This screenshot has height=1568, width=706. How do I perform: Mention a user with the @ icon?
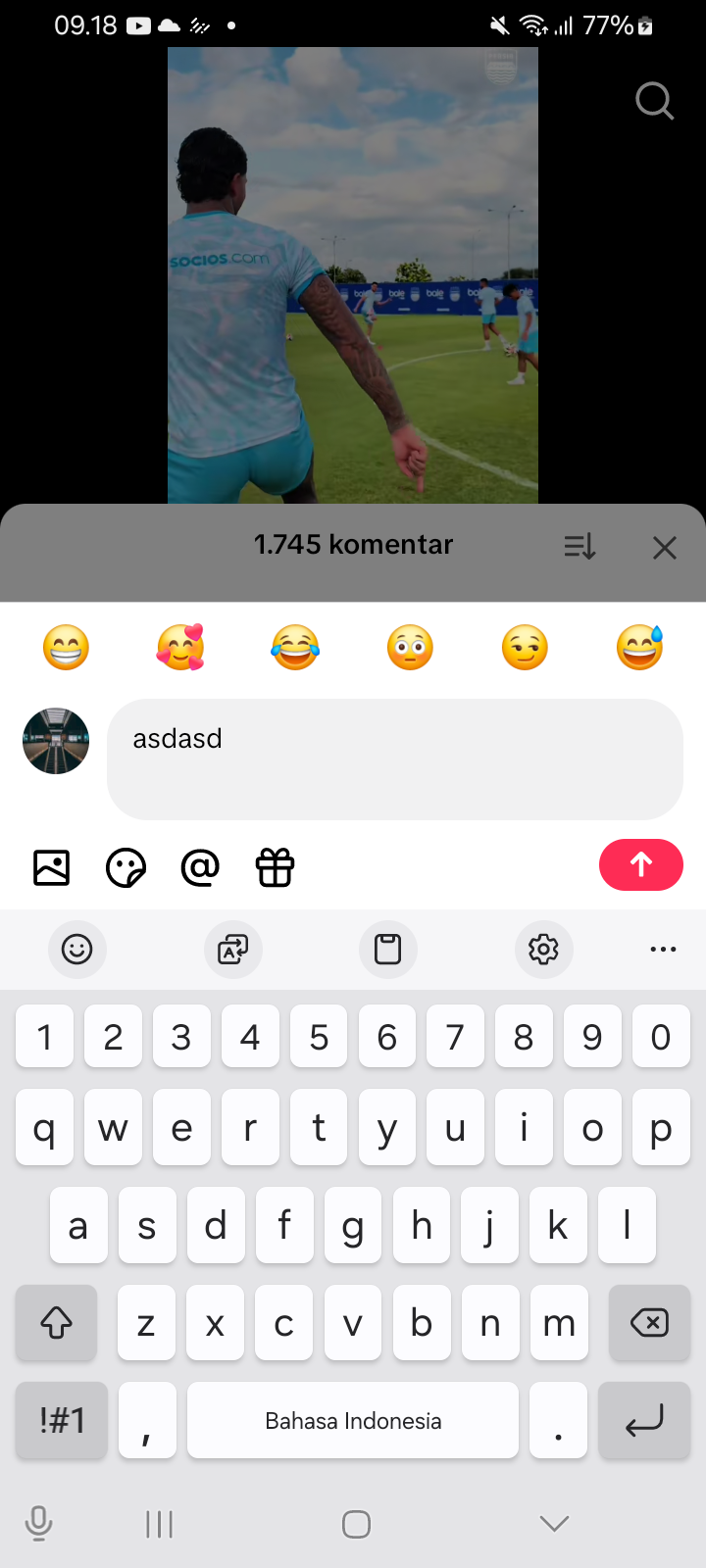pyautogui.click(x=200, y=867)
